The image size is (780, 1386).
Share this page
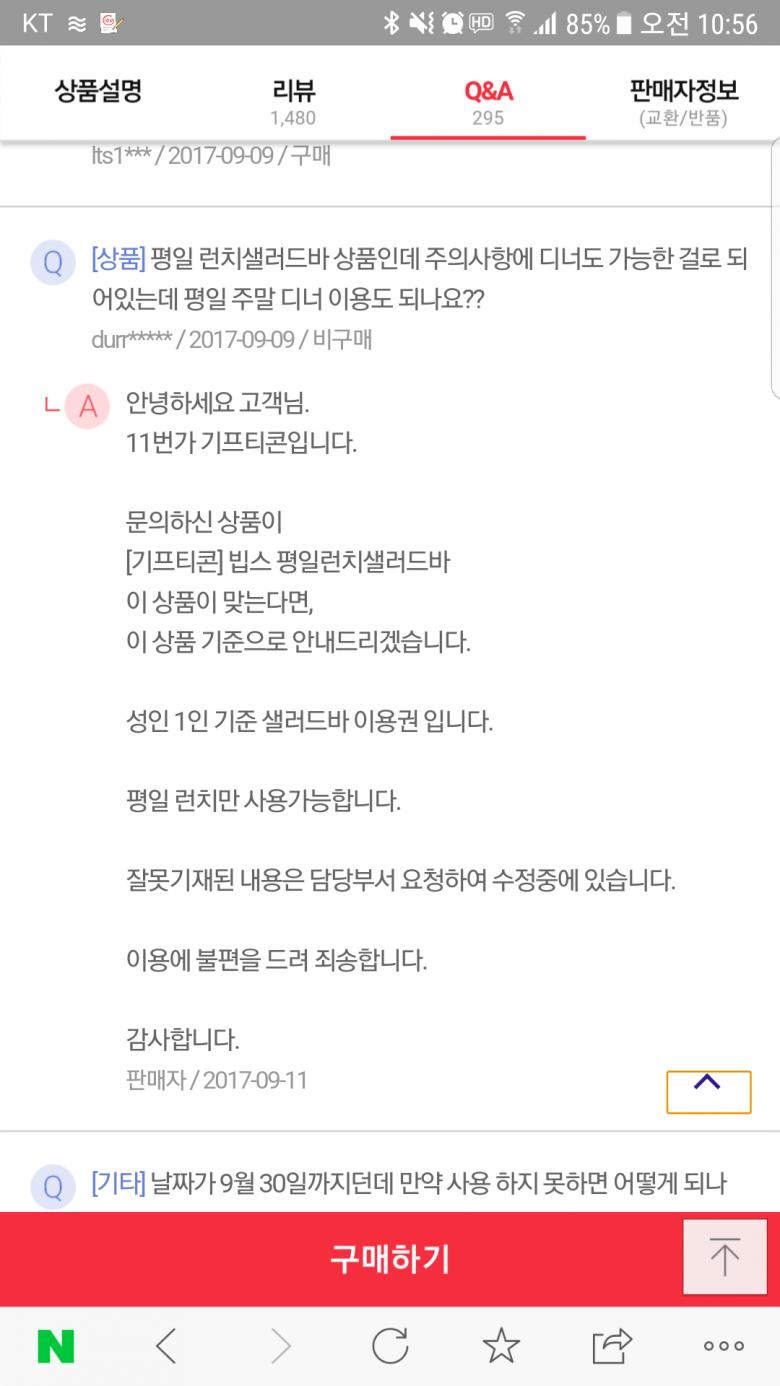point(612,1346)
